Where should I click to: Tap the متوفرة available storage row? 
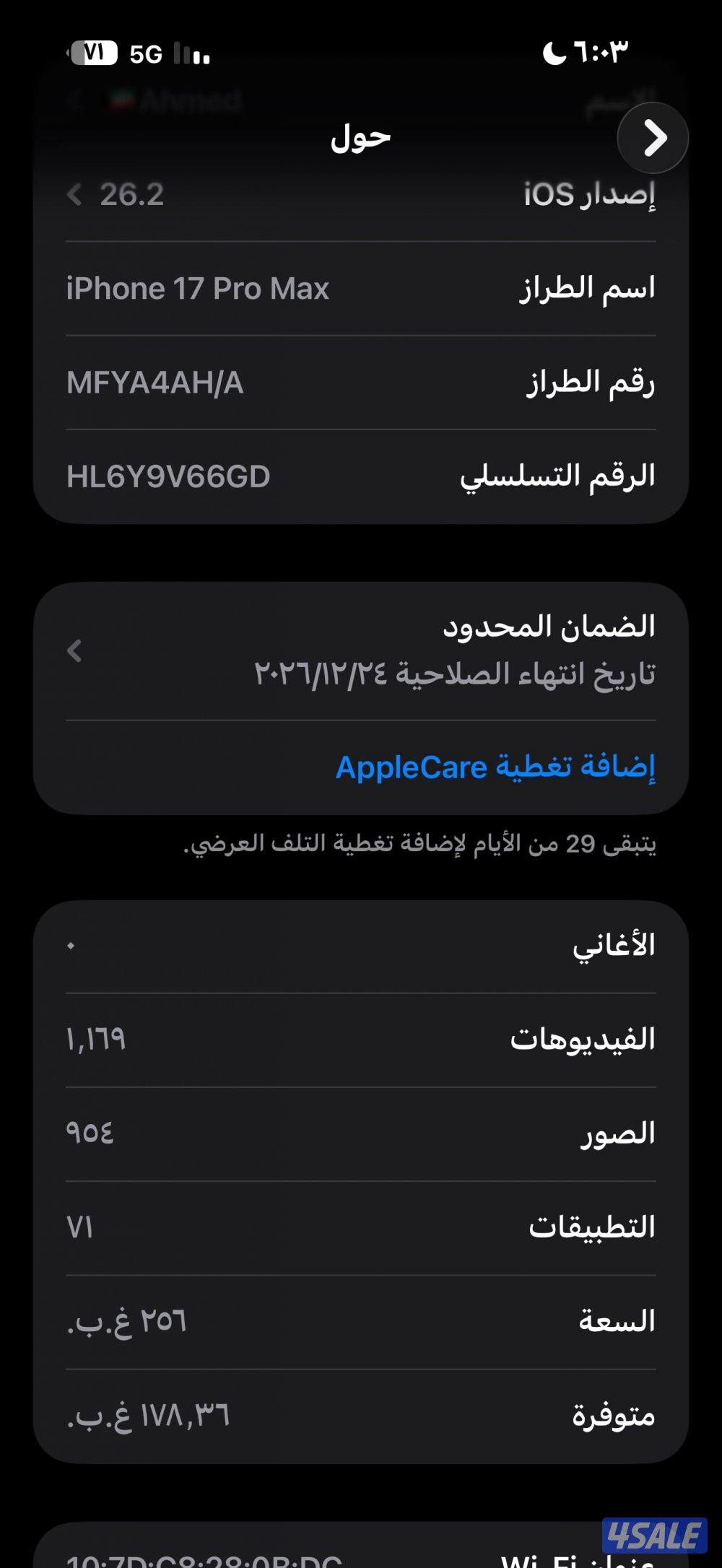(x=361, y=1415)
